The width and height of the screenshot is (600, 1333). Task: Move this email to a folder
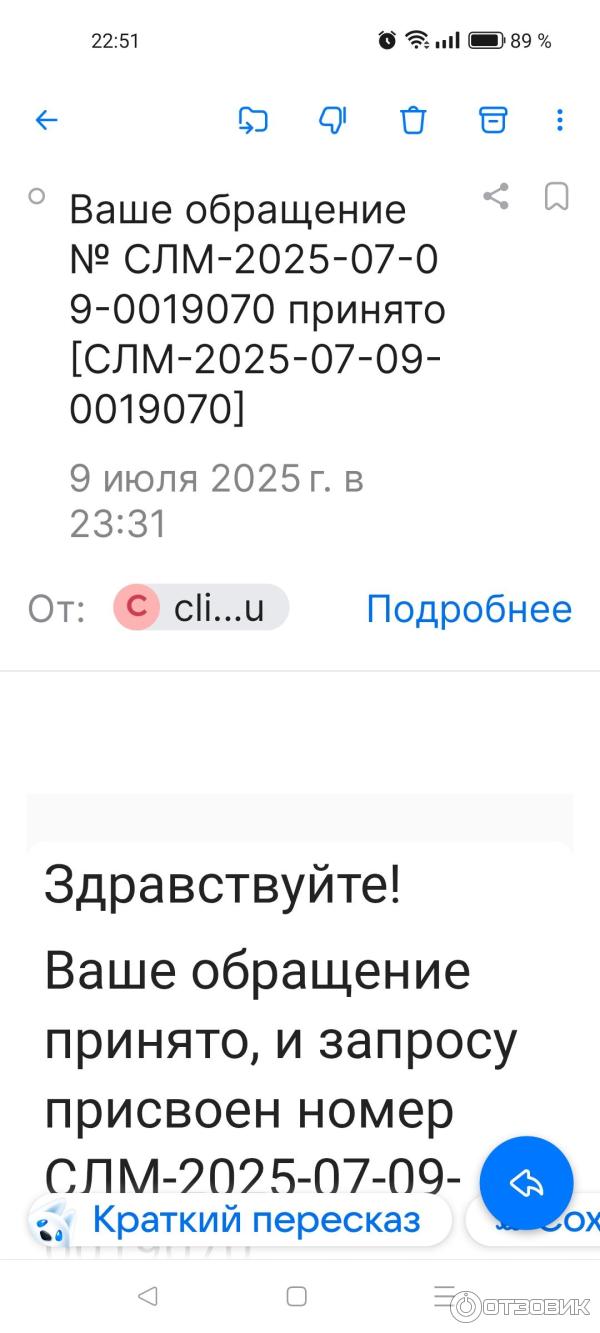(x=253, y=121)
